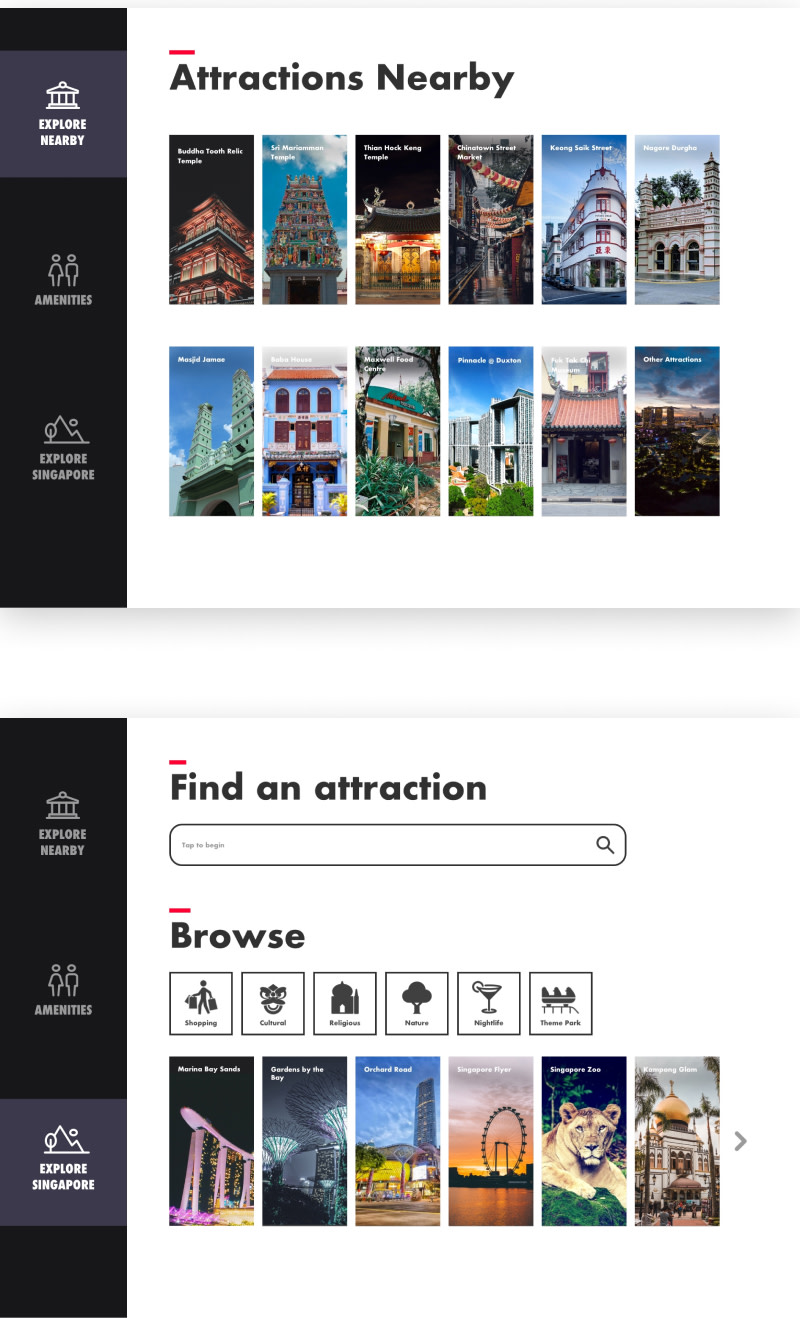800x1318 pixels.
Task: Open the Sri Mariamman Temple card
Action: [x=304, y=220]
